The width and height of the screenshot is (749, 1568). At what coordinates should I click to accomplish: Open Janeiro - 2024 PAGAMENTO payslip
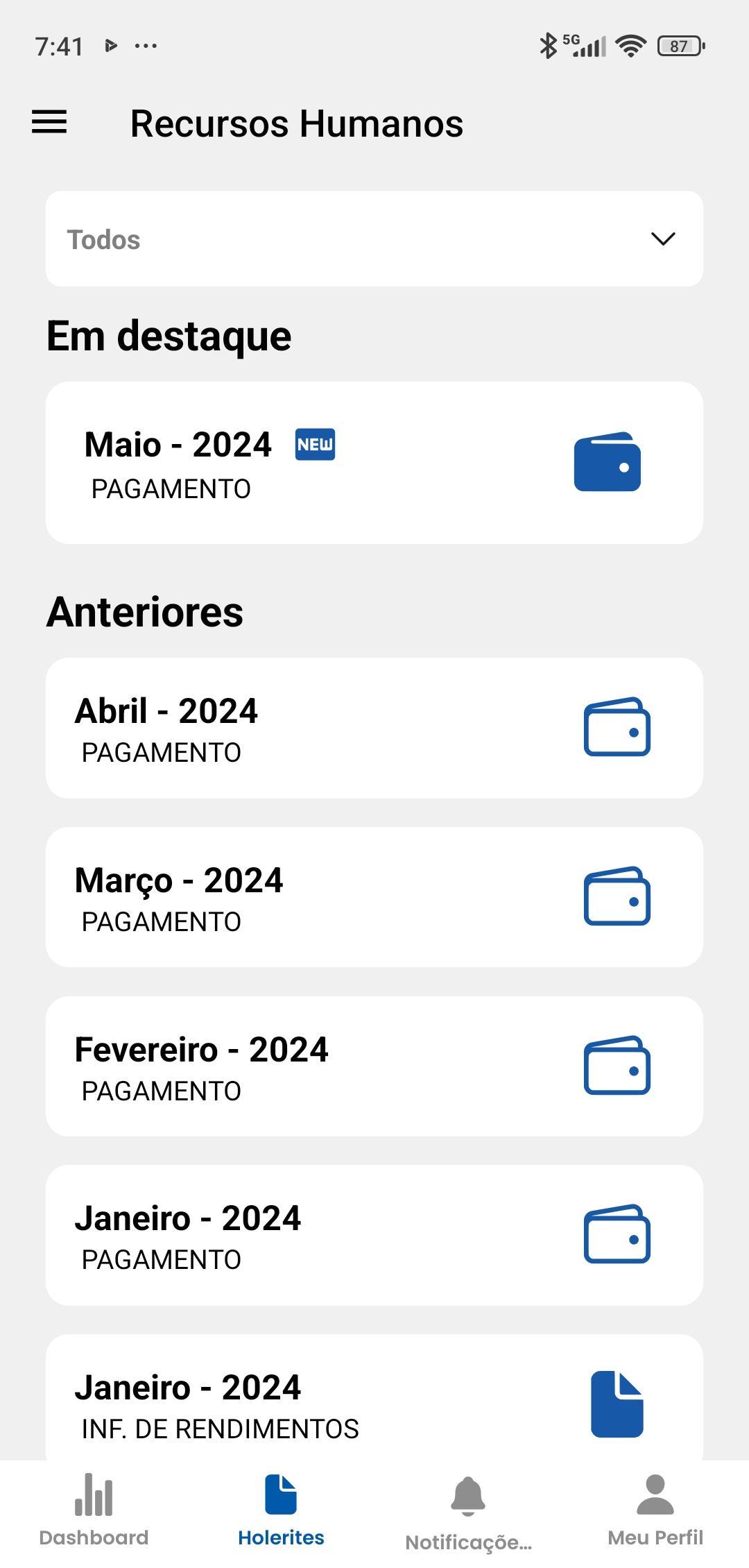(374, 1235)
